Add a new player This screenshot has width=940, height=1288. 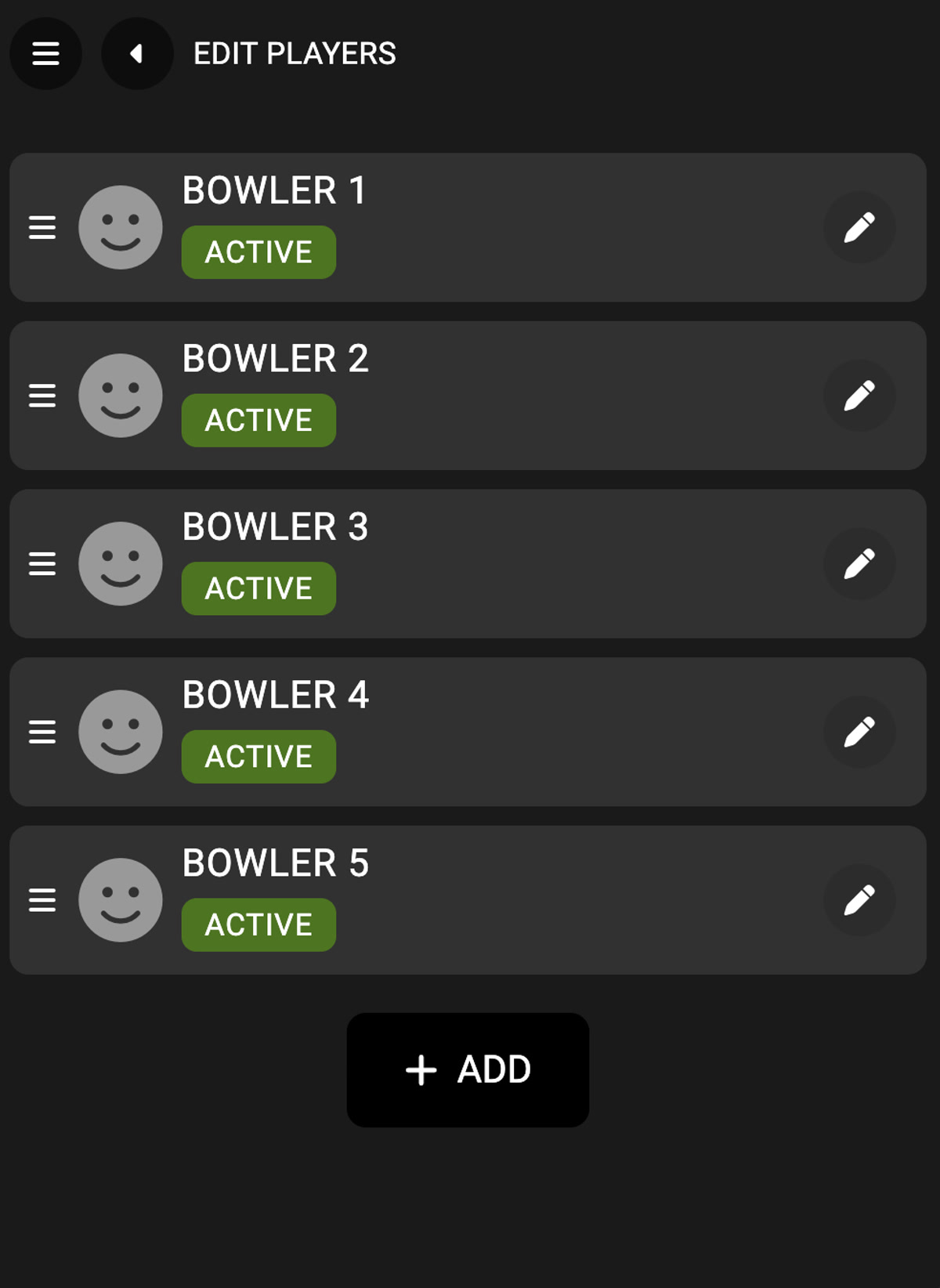468,1069
